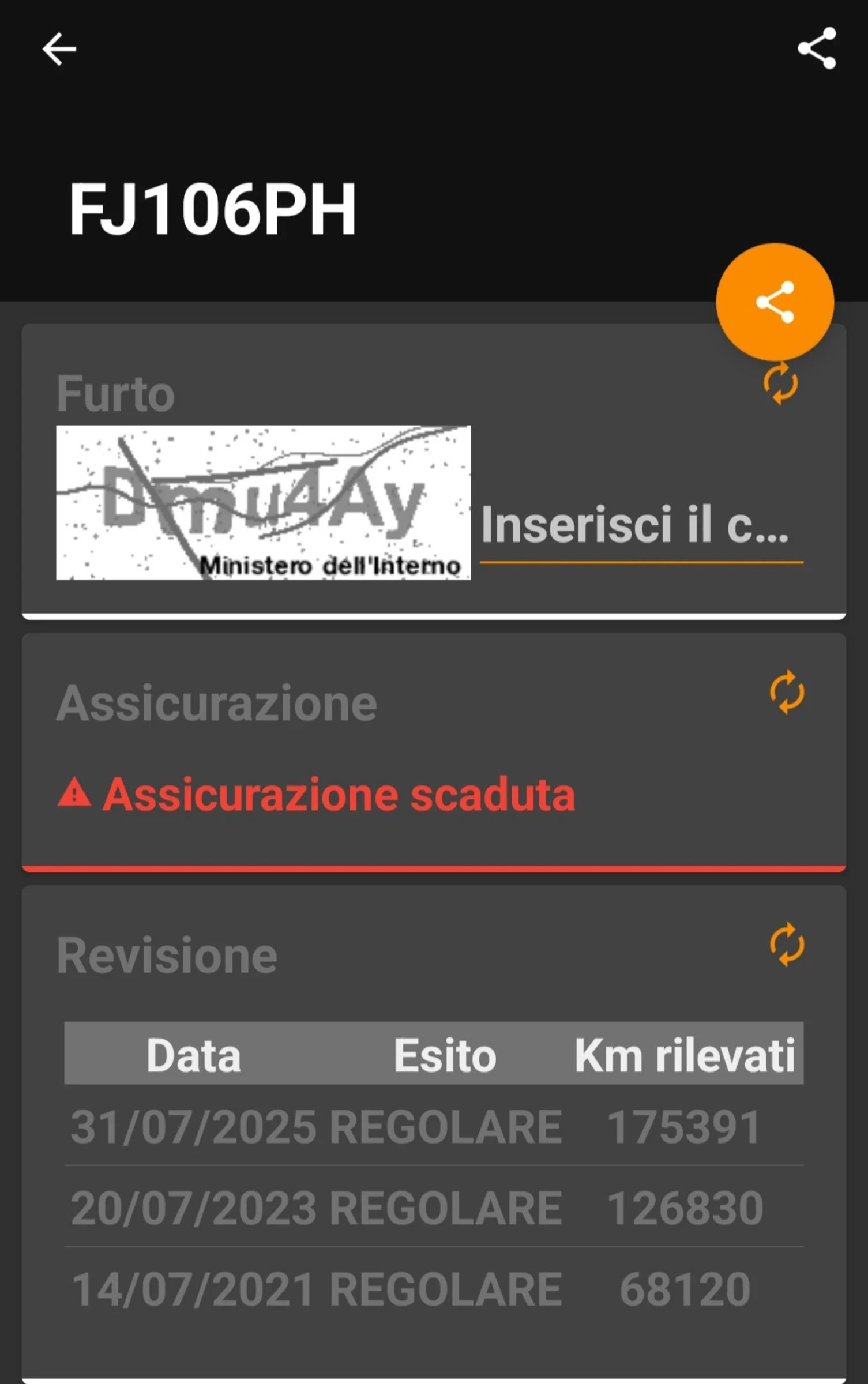Go back with the arrow icon

(x=59, y=49)
